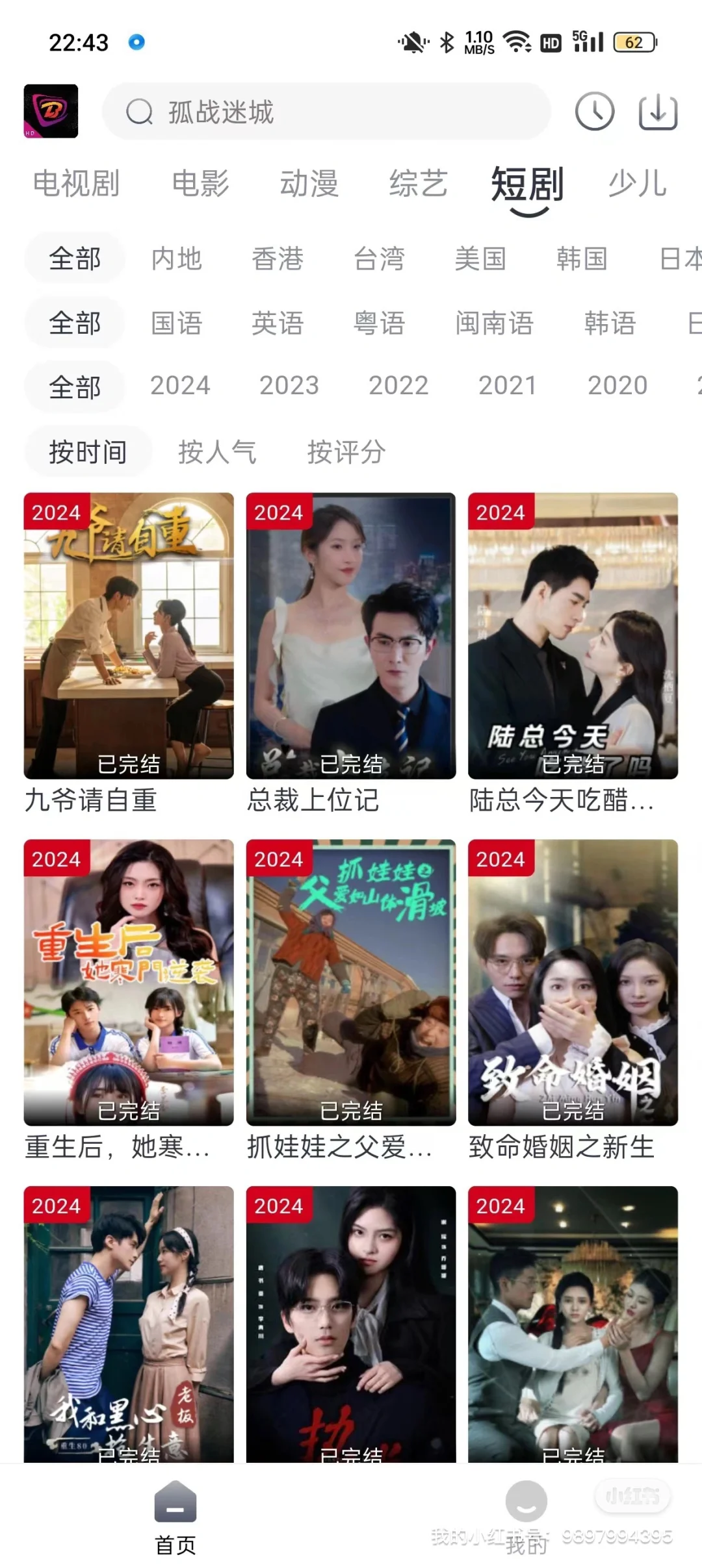
Task: Open the short drama 九爷请自重
Action: (x=129, y=637)
